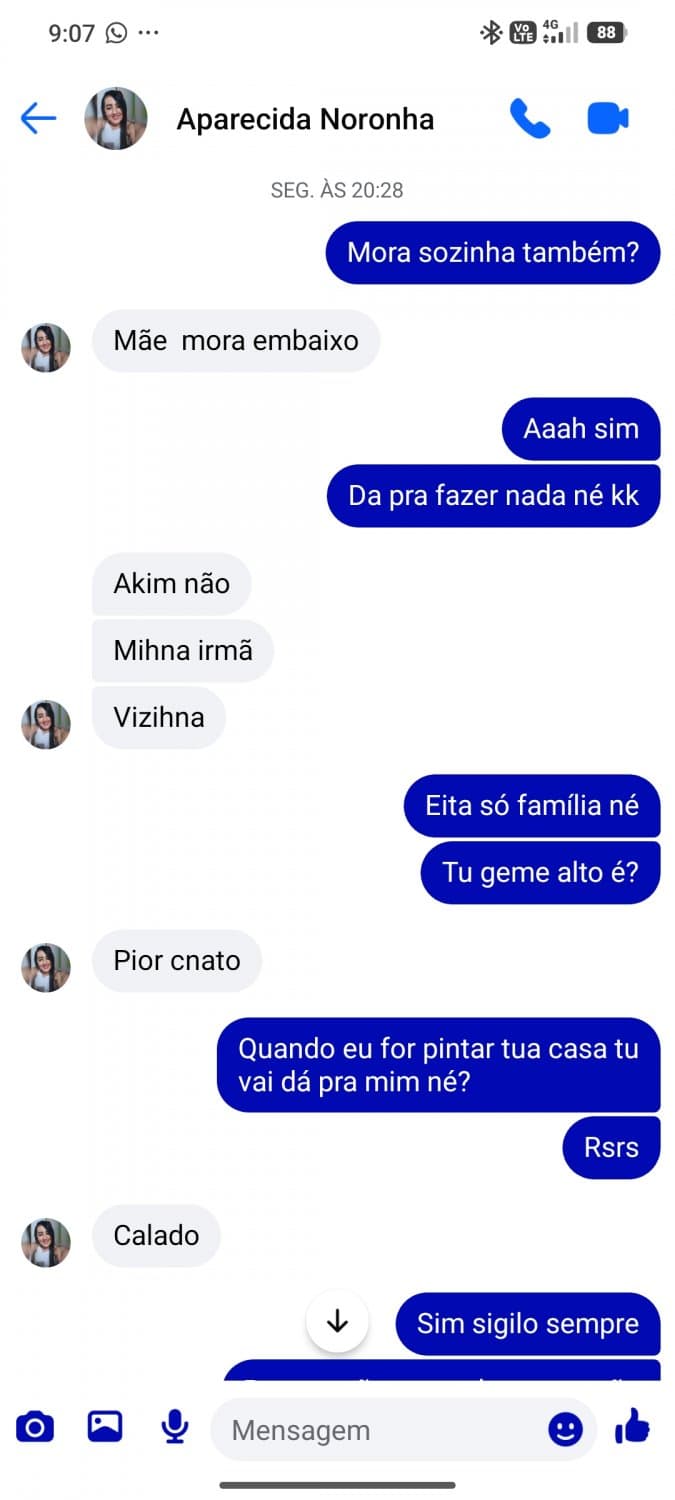This screenshot has height=1500, width=675.
Task: Focus the Mensagem text field
Action: click(x=380, y=1430)
